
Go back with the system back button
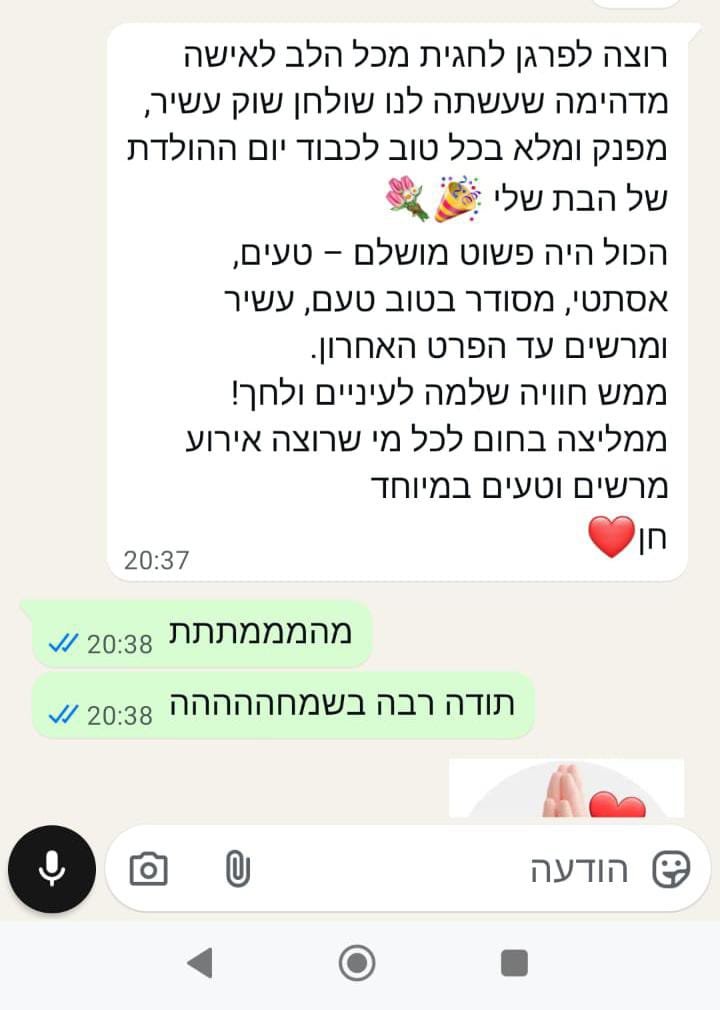pyautogui.click(x=200, y=963)
